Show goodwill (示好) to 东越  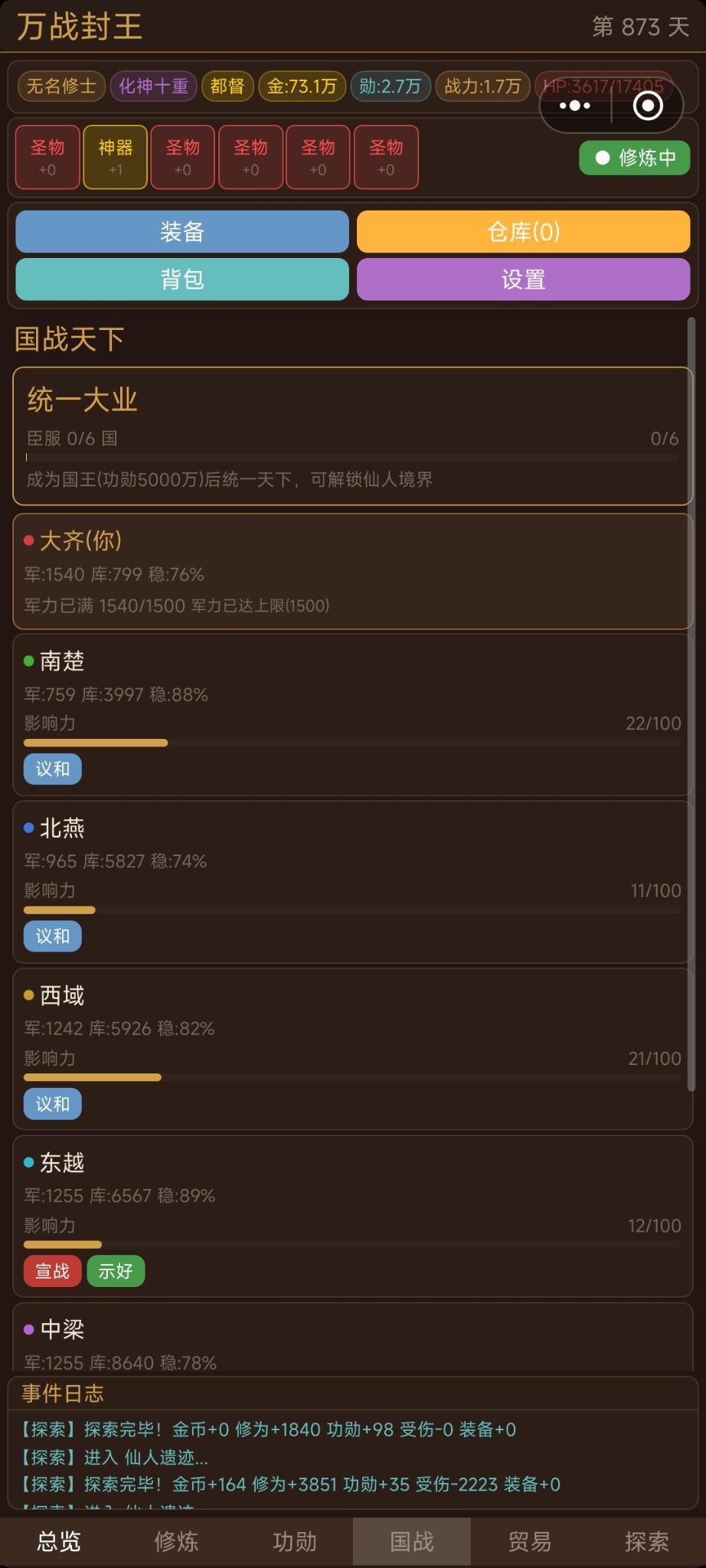[116, 1271]
